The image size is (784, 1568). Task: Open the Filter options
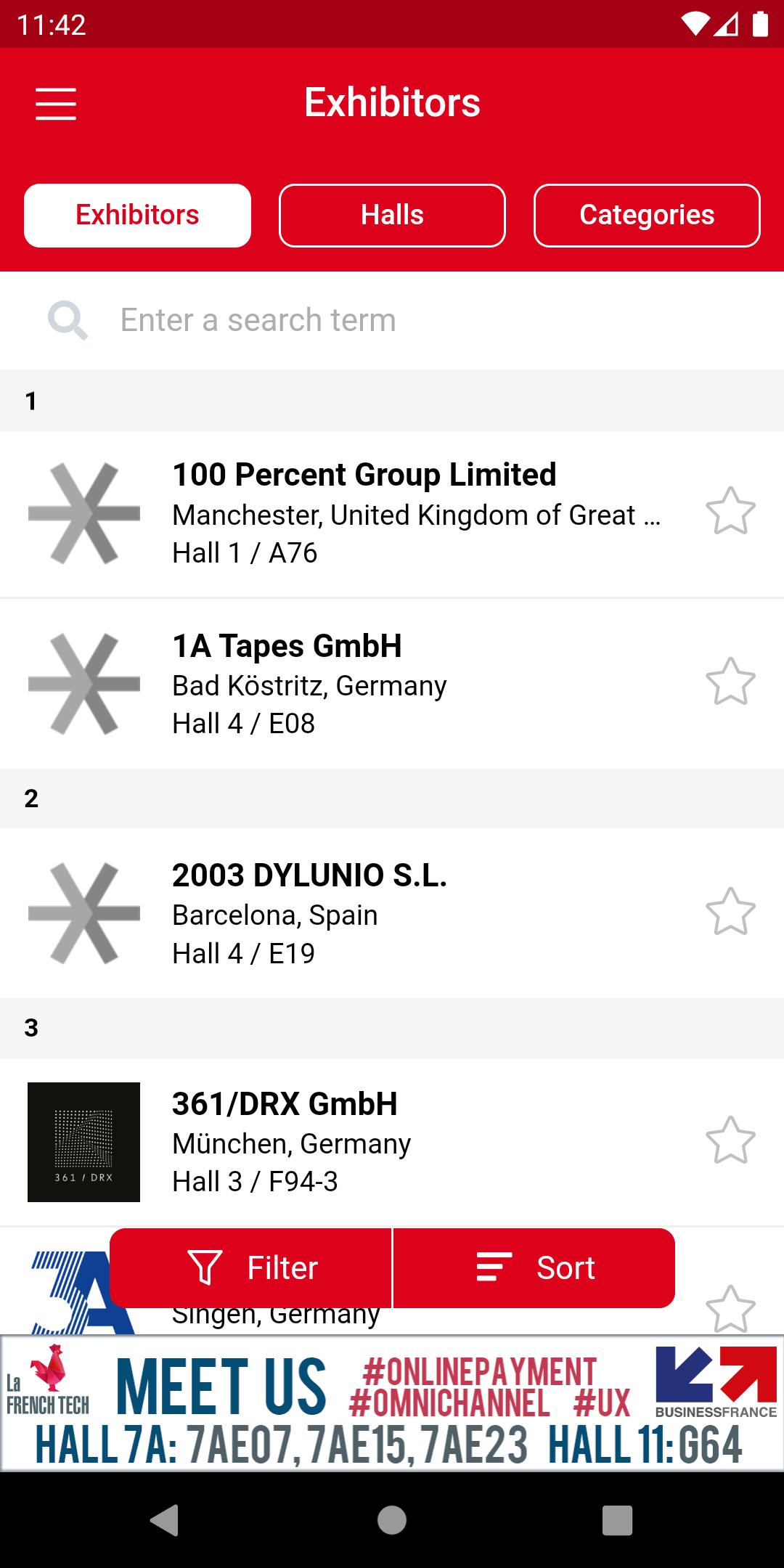tap(251, 1268)
